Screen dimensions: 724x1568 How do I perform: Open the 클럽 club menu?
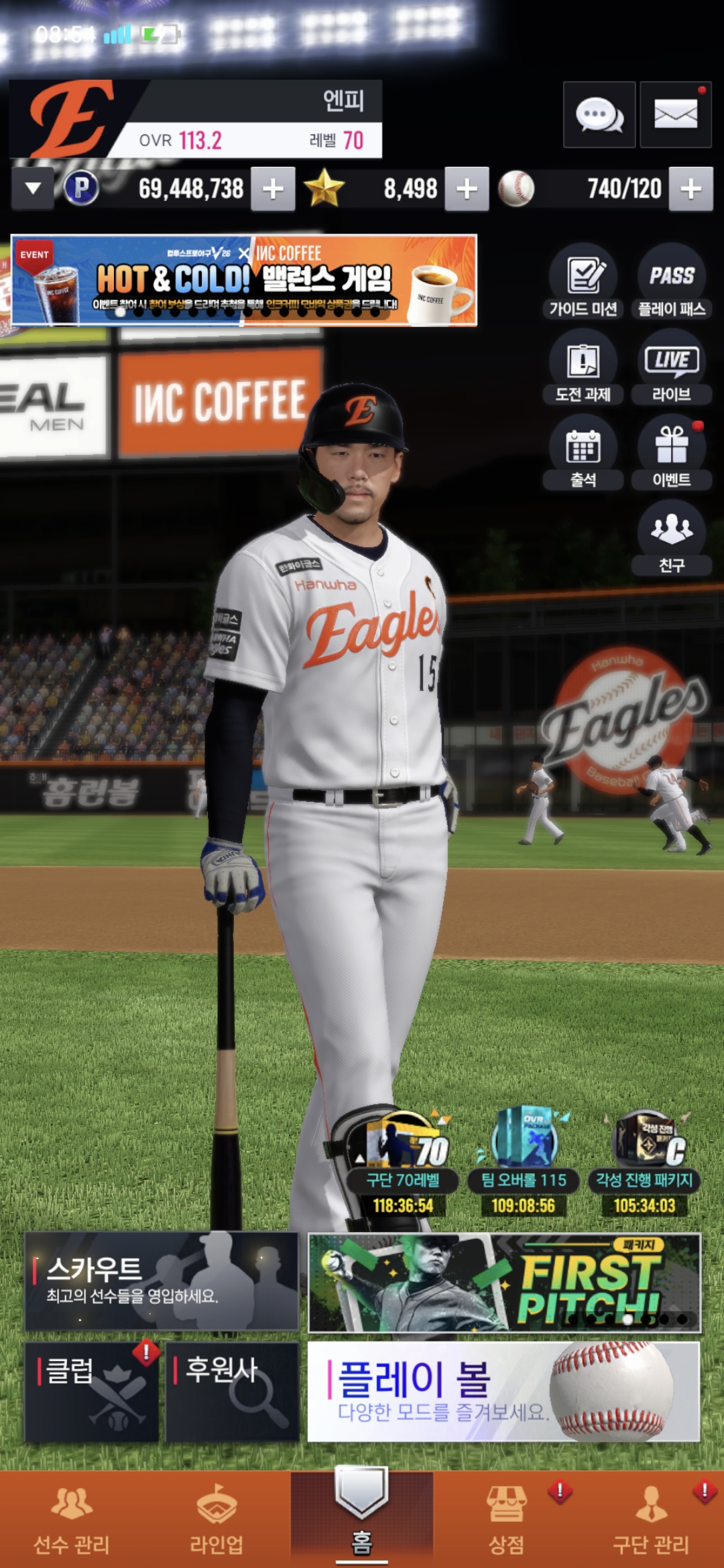(92, 1391)
